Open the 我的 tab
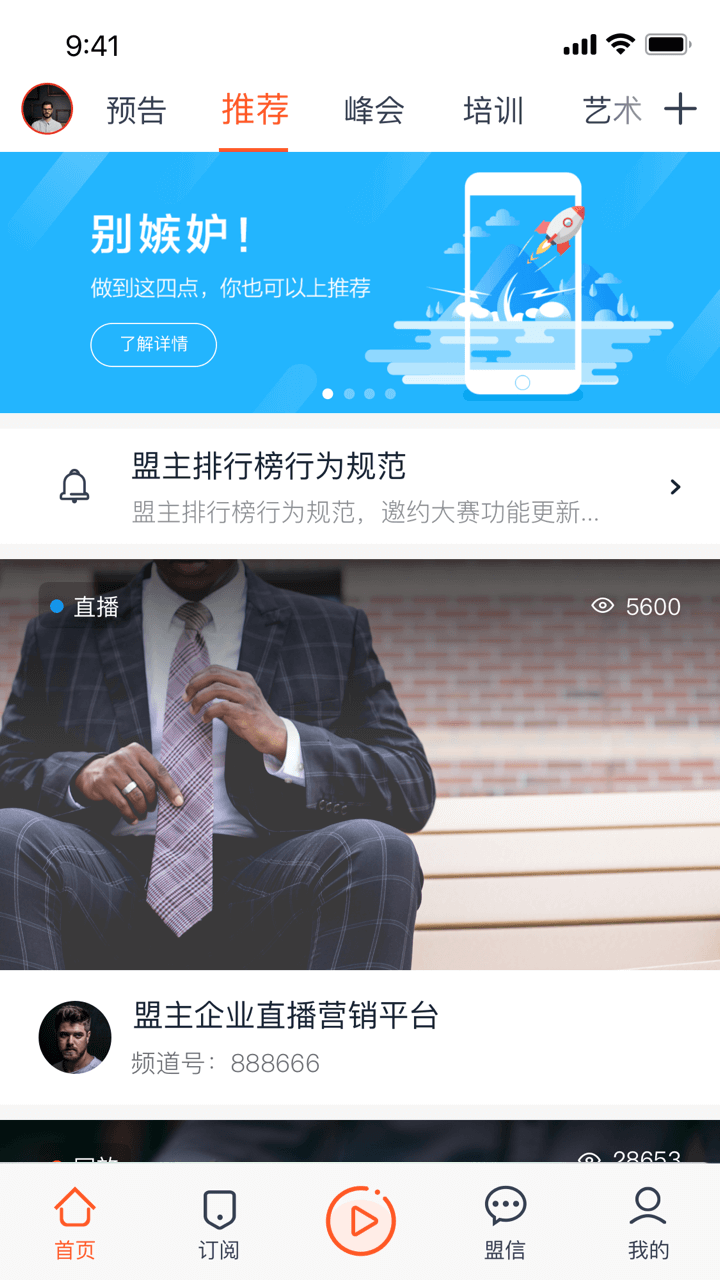The image size is (720, 1280). 648,1224
